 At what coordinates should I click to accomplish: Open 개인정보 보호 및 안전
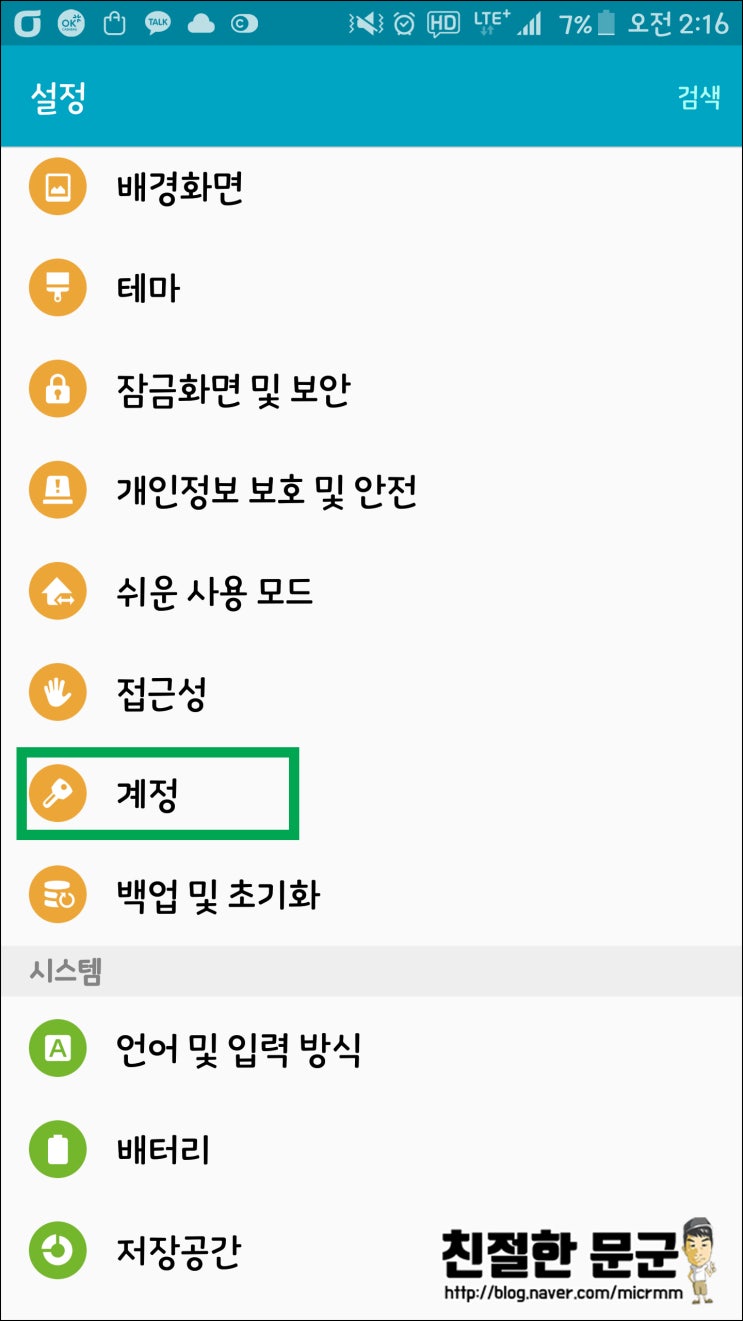[371, 490]
